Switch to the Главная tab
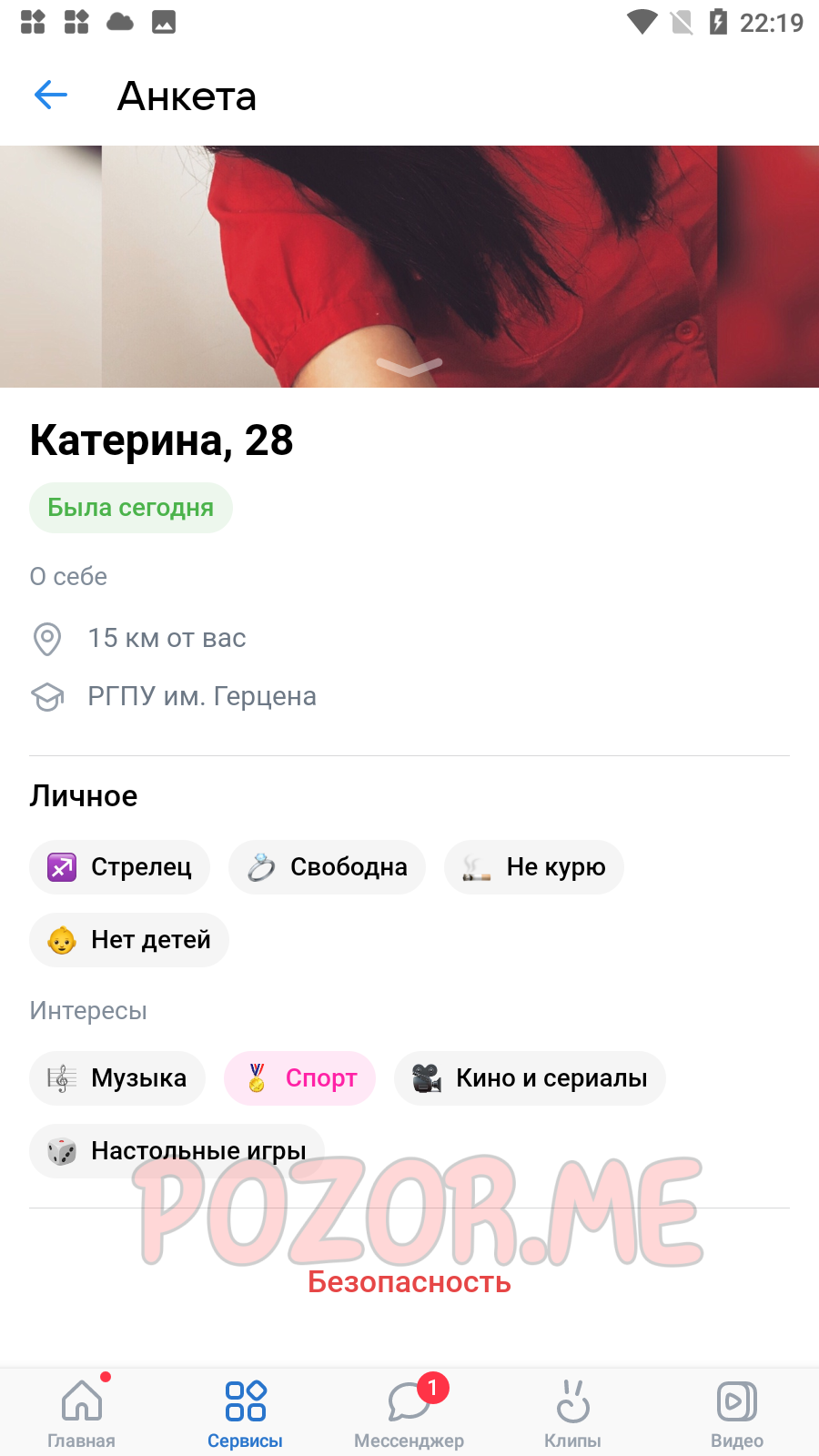Screen dimensions: 819x1456 [x=82, y=1412]
